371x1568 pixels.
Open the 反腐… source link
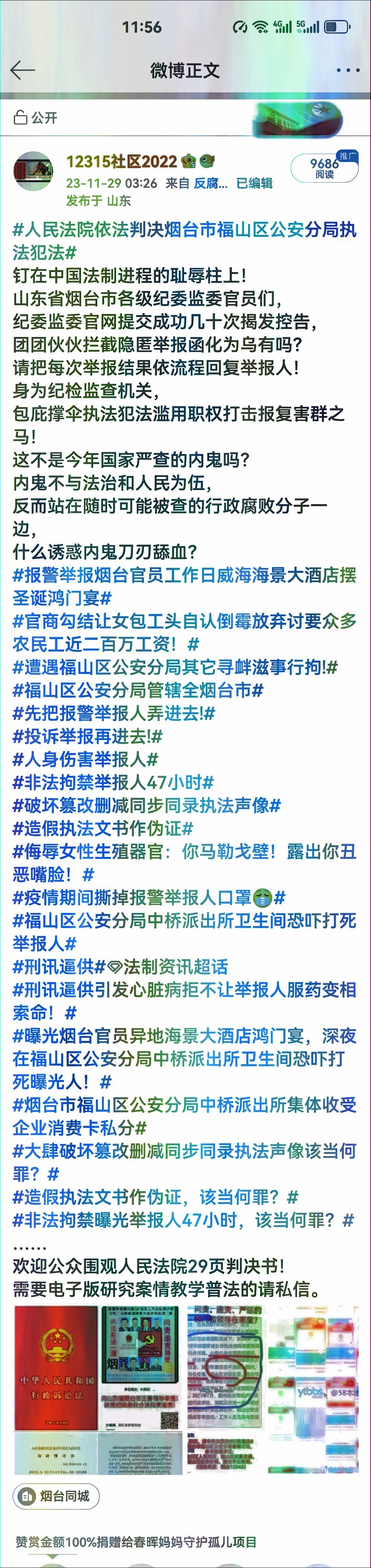(211, 183)
